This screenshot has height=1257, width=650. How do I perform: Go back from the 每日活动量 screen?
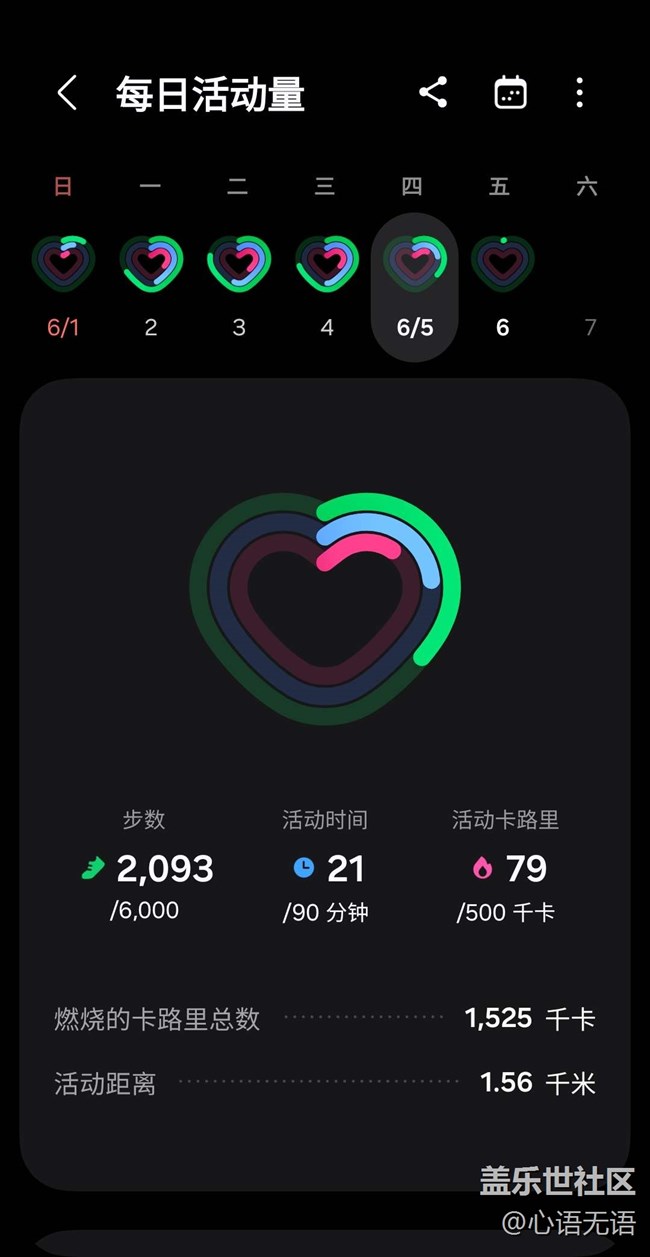pos(67,94)
